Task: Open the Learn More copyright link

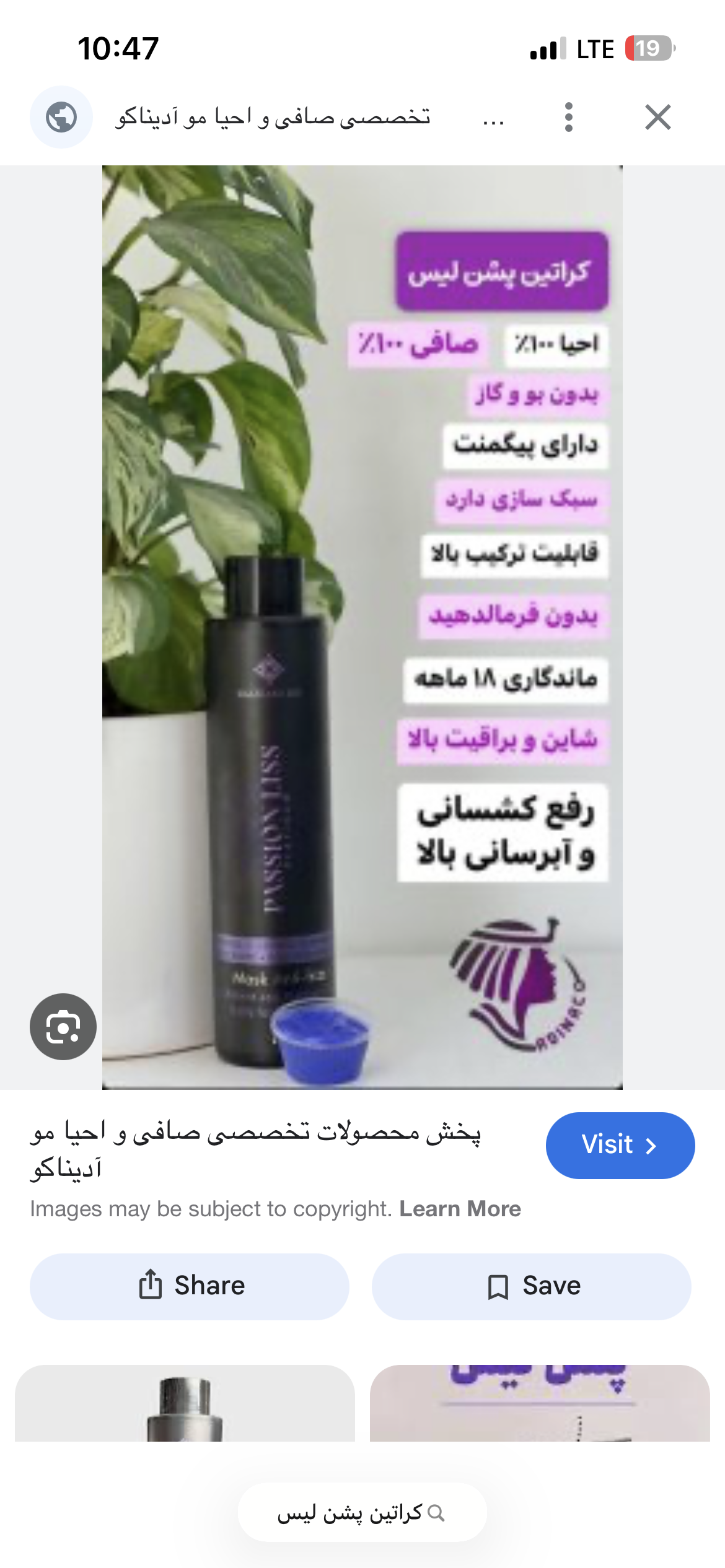Action: tap(460, 1208)
